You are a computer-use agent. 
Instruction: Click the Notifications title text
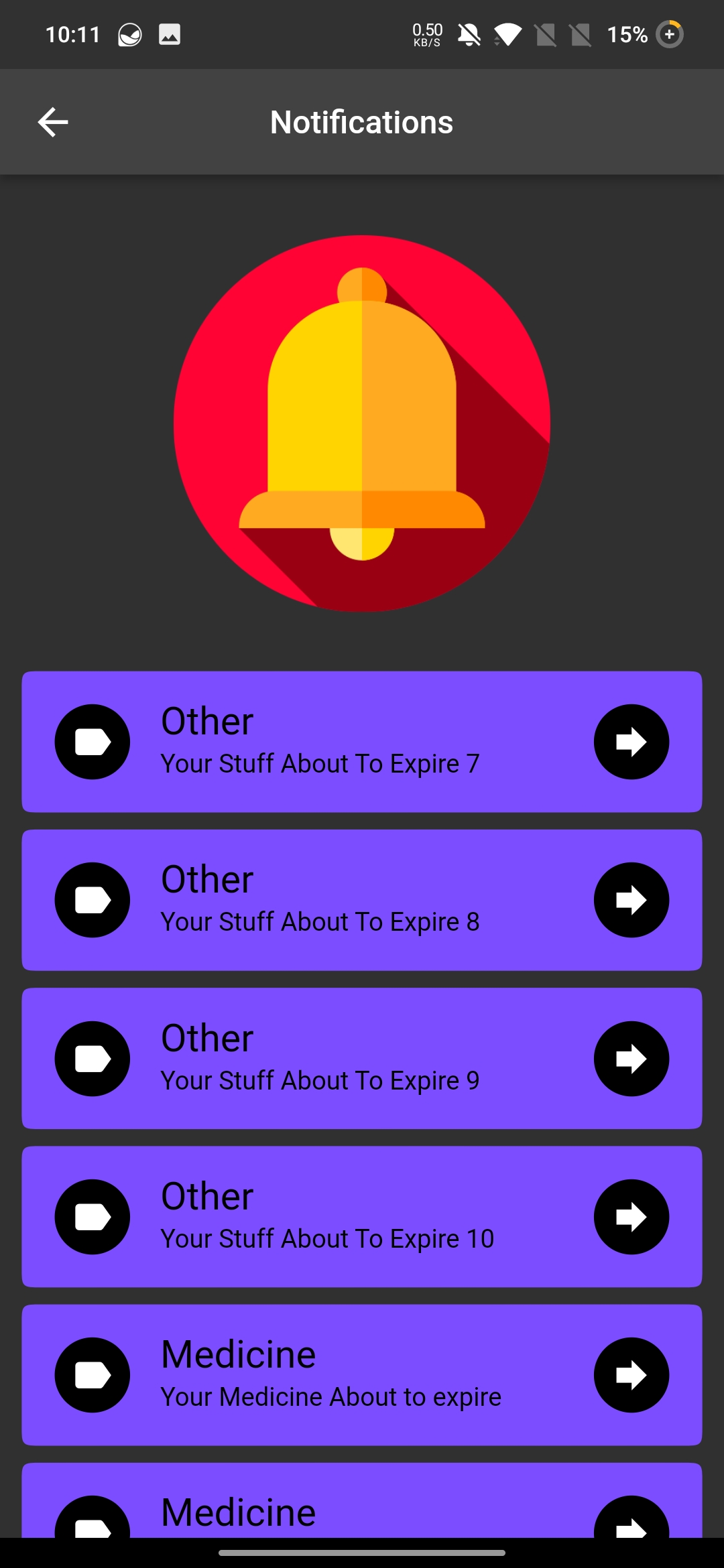coord(361,121)
